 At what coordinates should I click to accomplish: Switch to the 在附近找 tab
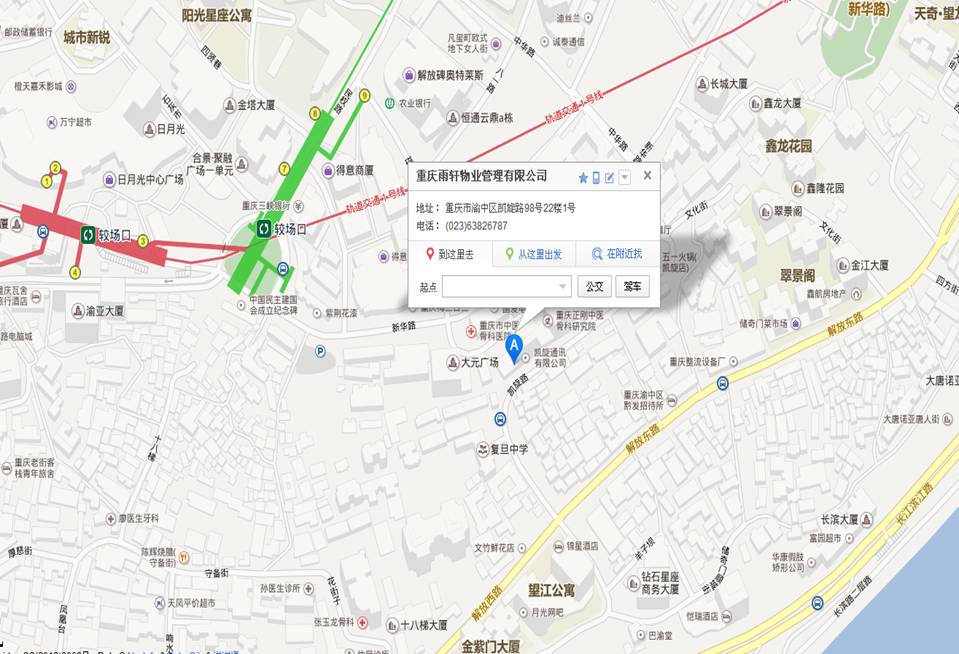[617, 254]
